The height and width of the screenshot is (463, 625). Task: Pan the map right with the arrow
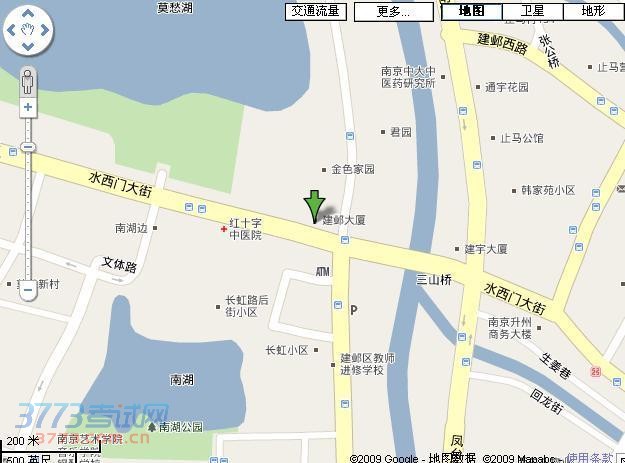pos(44,30)
